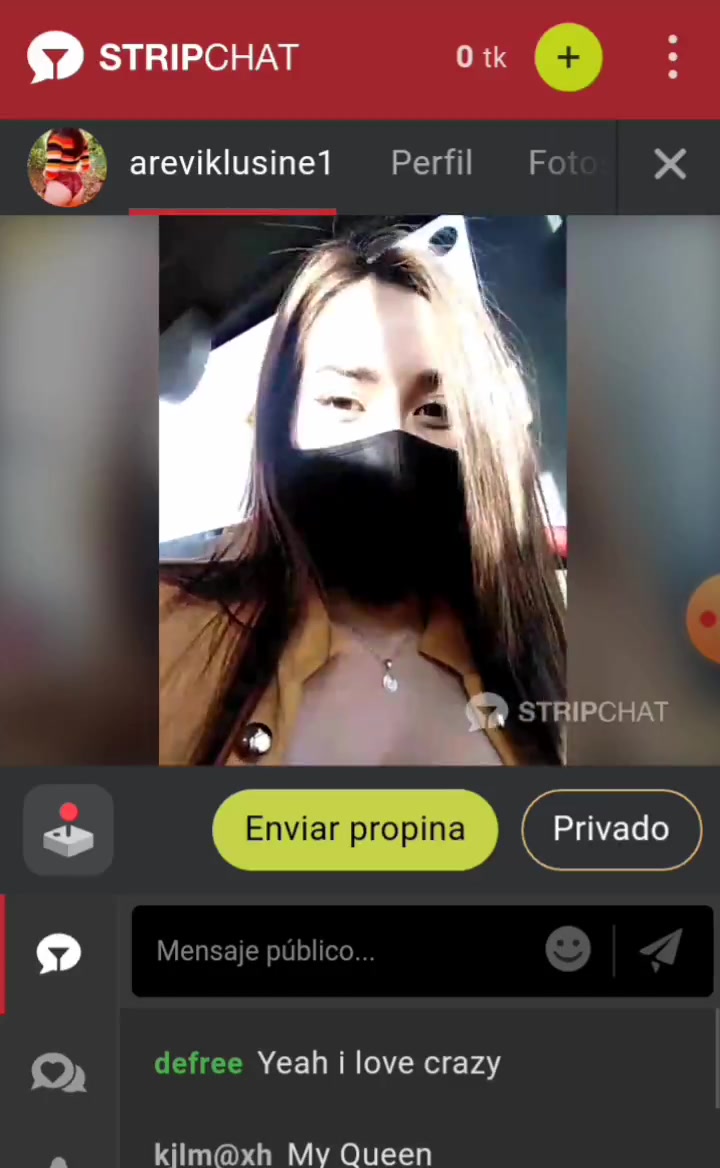Select the areviklusine1 tab
The height and width of the screenshot is (1168, 720).
tap(231, 163)
